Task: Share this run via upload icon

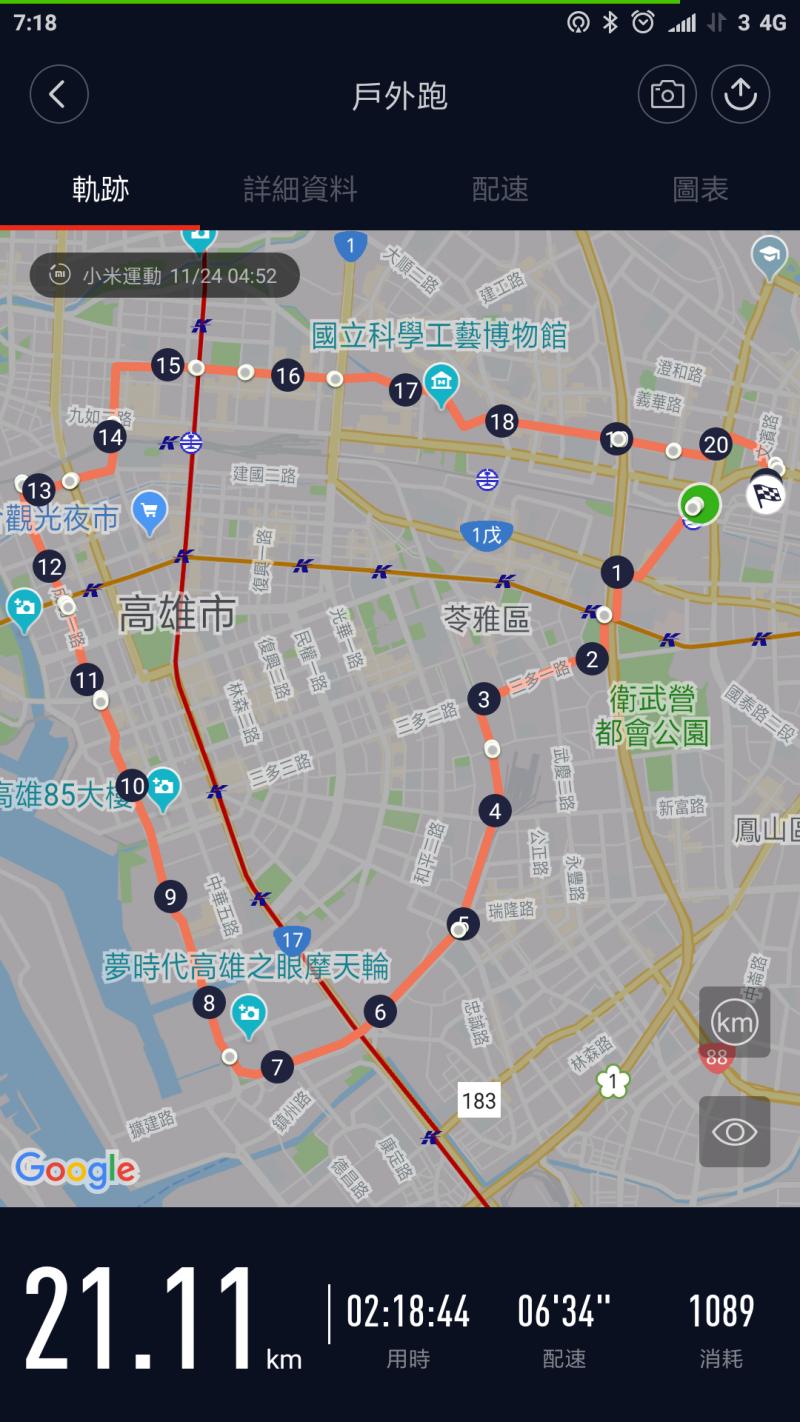Action: (741, 95)
